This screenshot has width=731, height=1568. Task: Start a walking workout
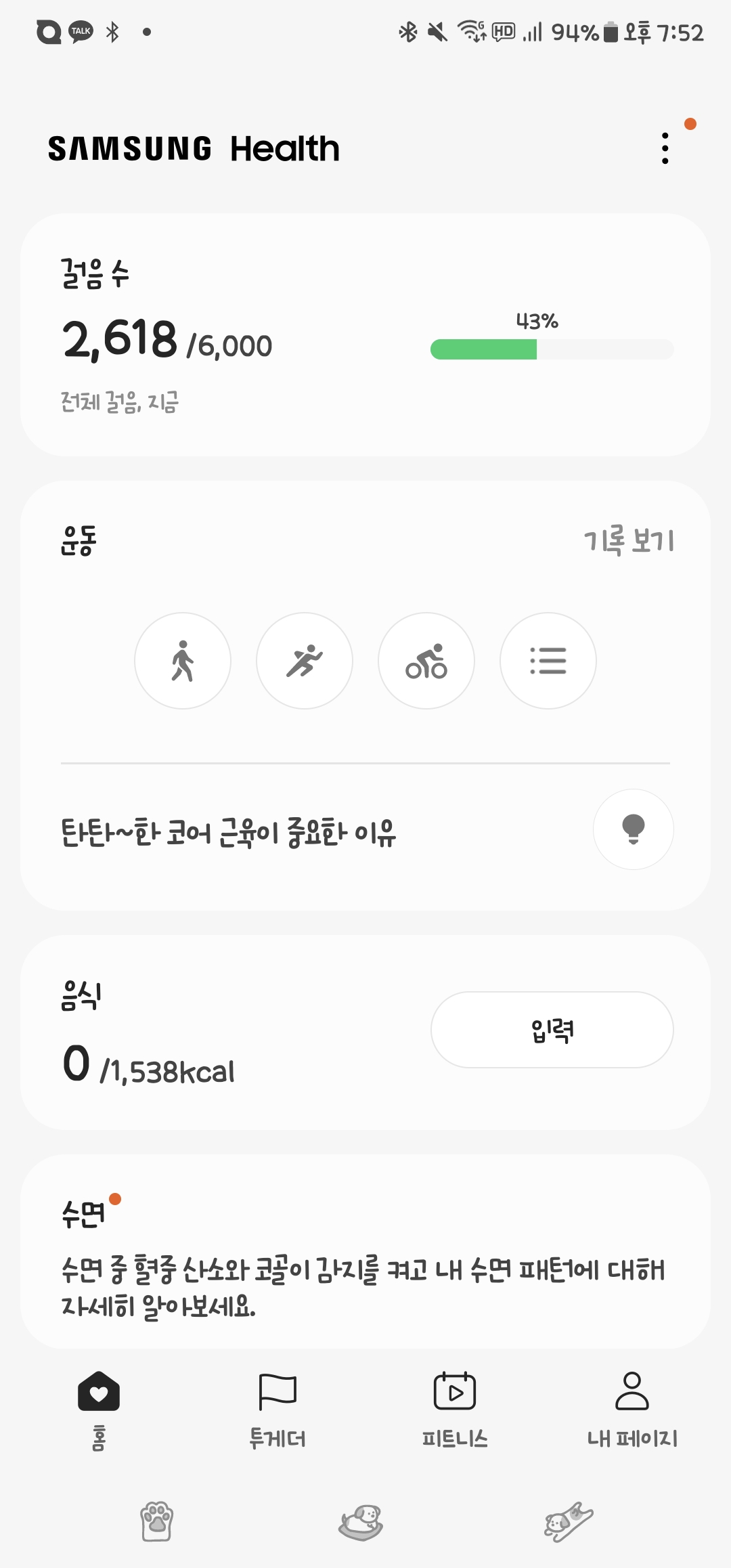[183, 661]
